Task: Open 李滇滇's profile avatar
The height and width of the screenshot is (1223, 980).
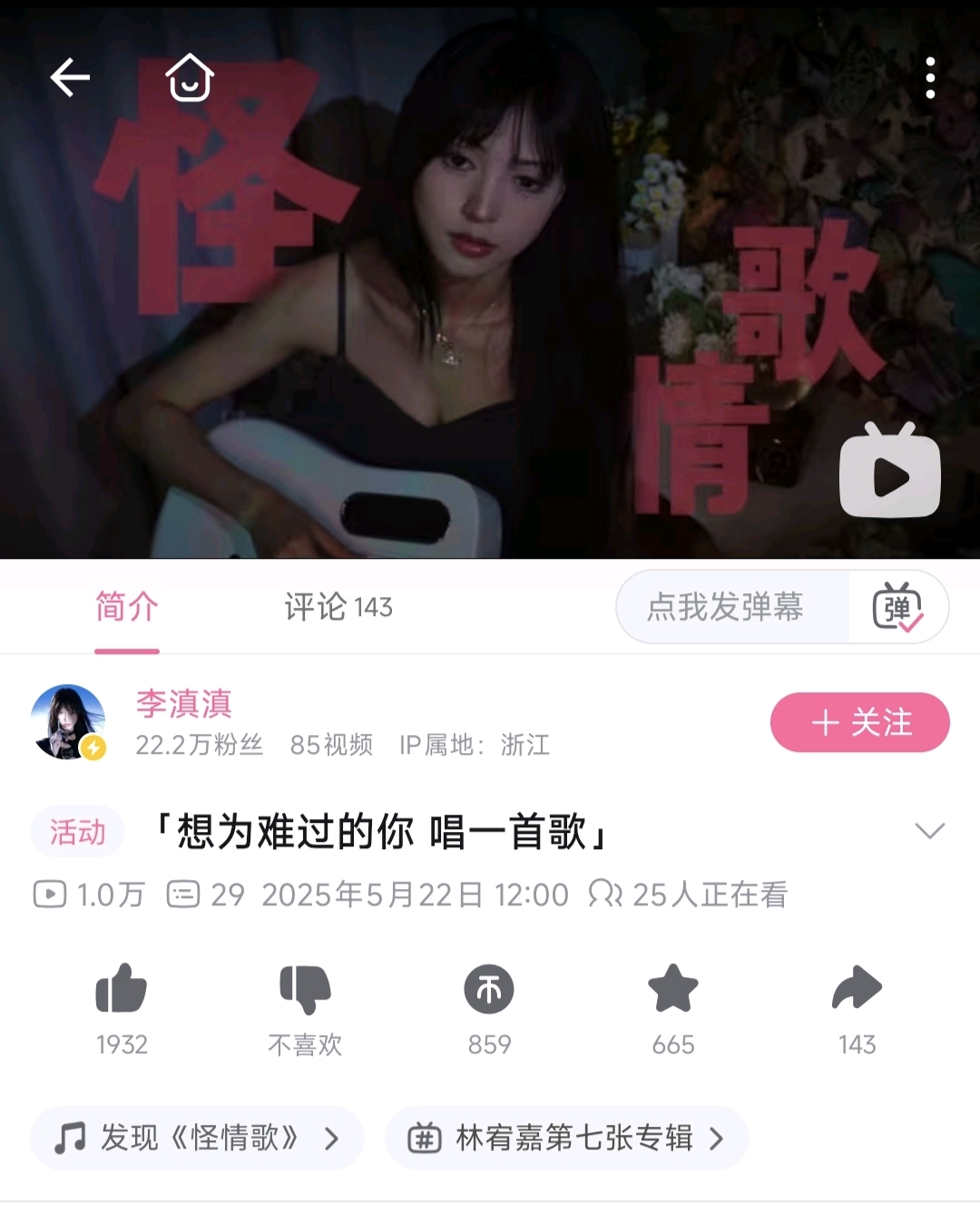Action: 69,722
